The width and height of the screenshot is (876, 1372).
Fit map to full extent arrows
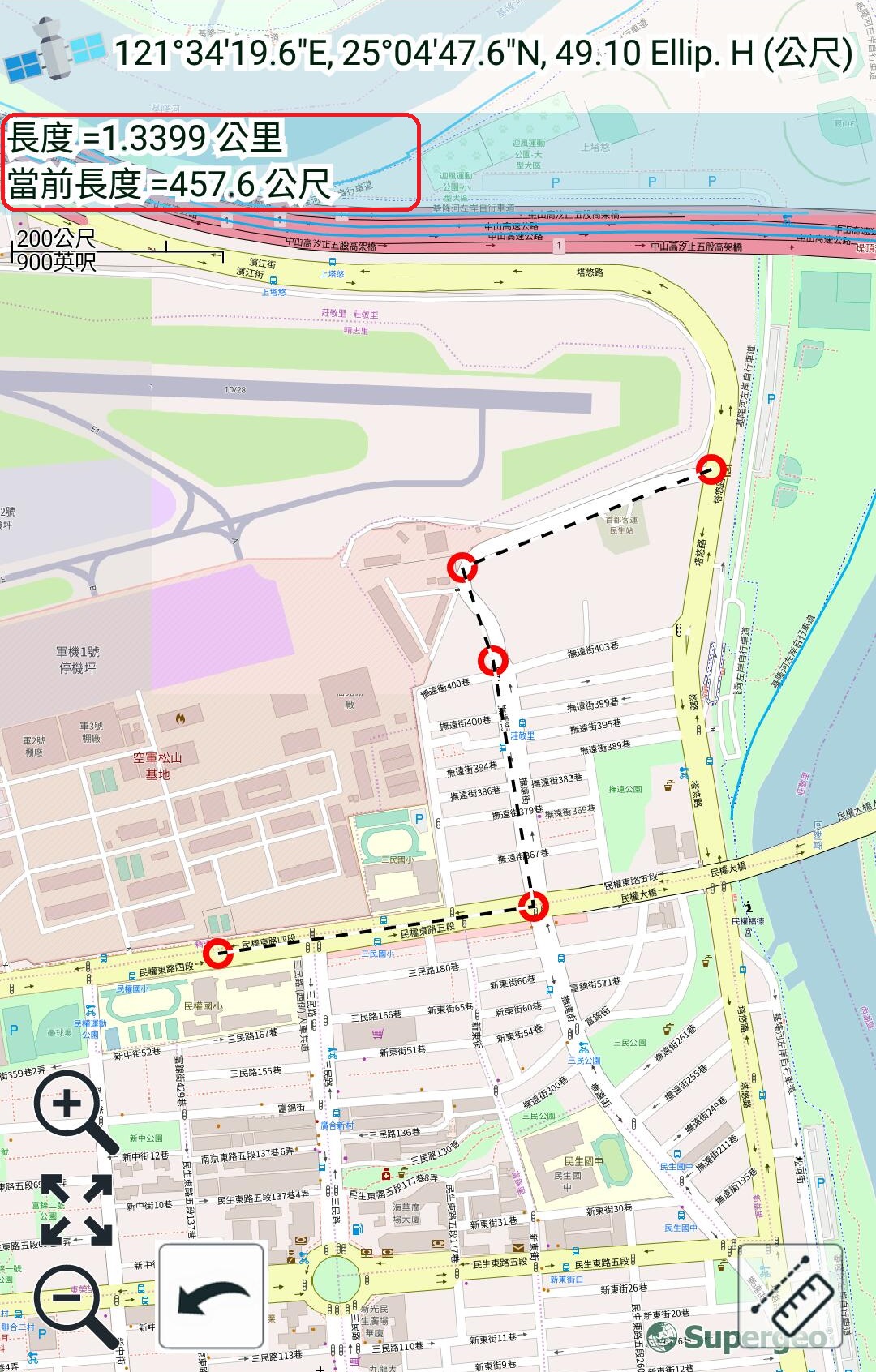(76, 1209)
